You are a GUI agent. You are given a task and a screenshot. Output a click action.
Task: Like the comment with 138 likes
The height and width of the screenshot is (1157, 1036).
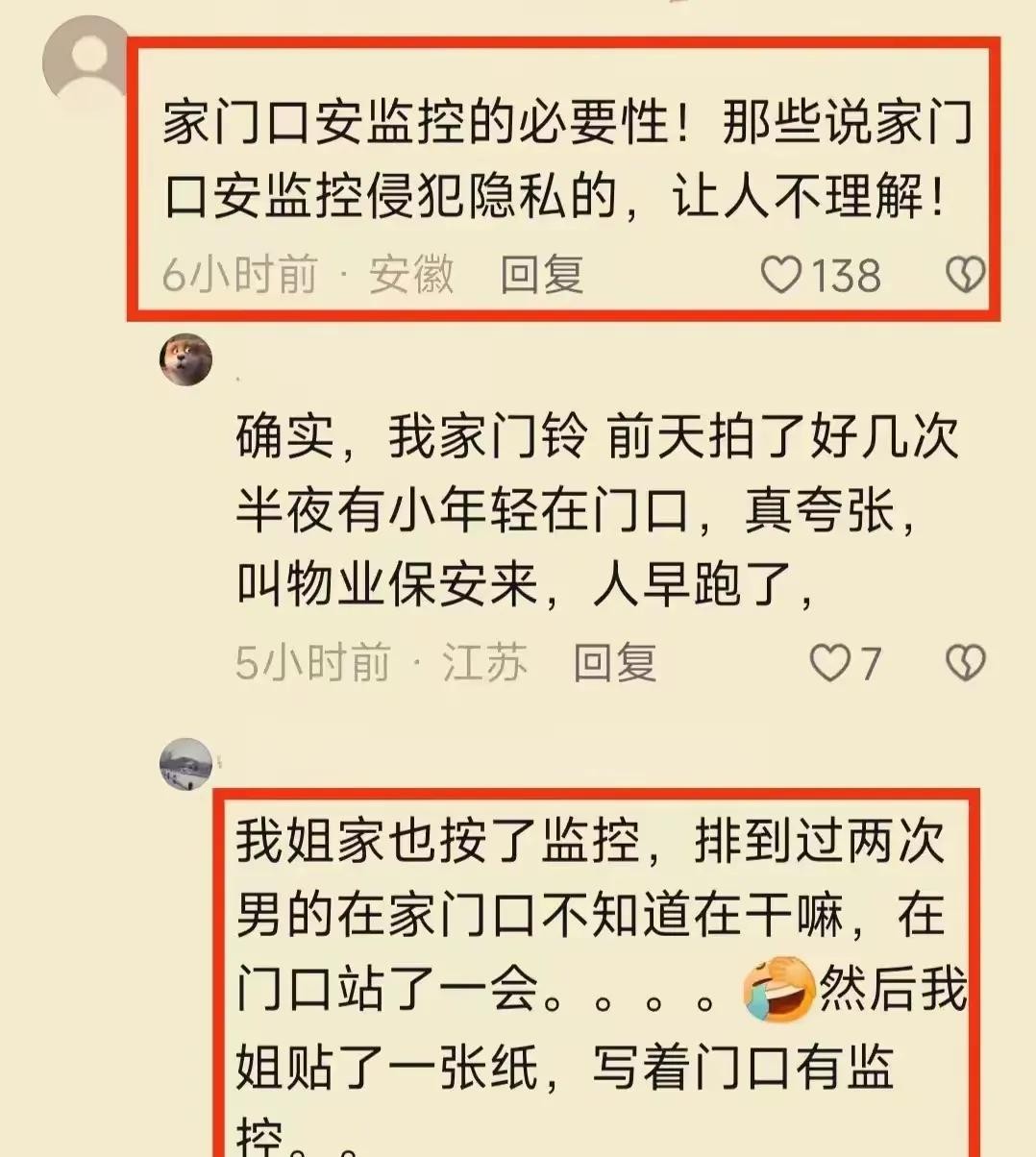click(x=780, y=276)
